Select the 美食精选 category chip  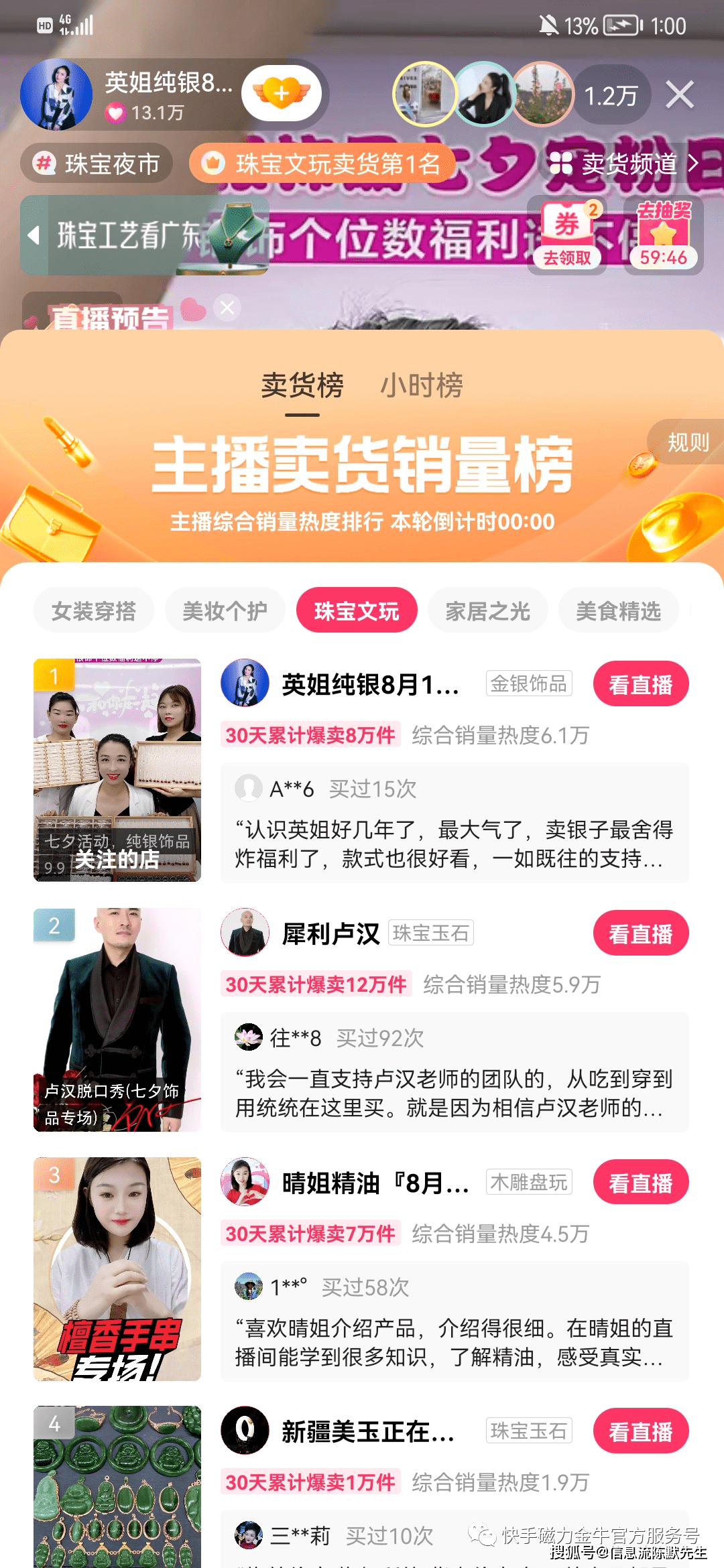(x=618, y=610)
